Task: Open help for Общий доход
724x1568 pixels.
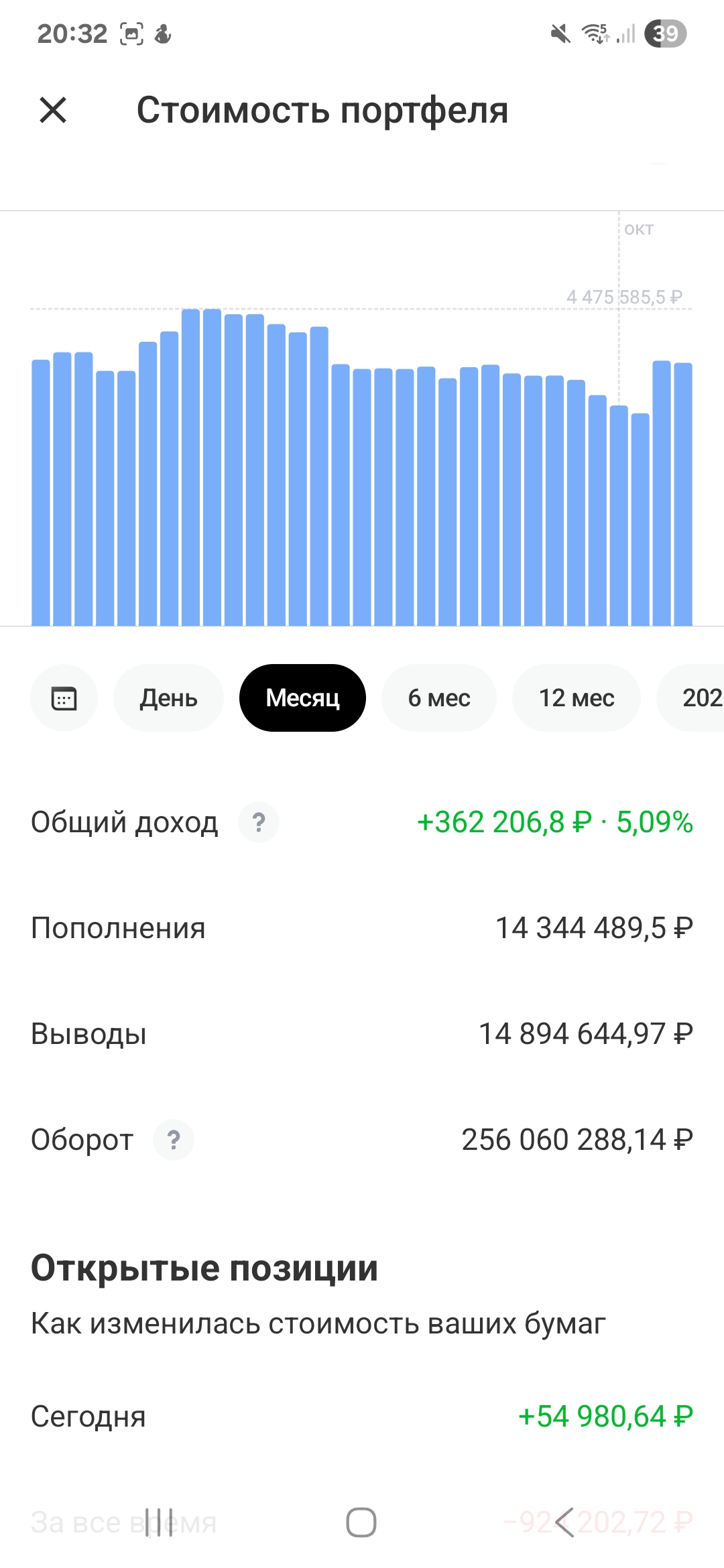Action: click(x=259, y=822)
